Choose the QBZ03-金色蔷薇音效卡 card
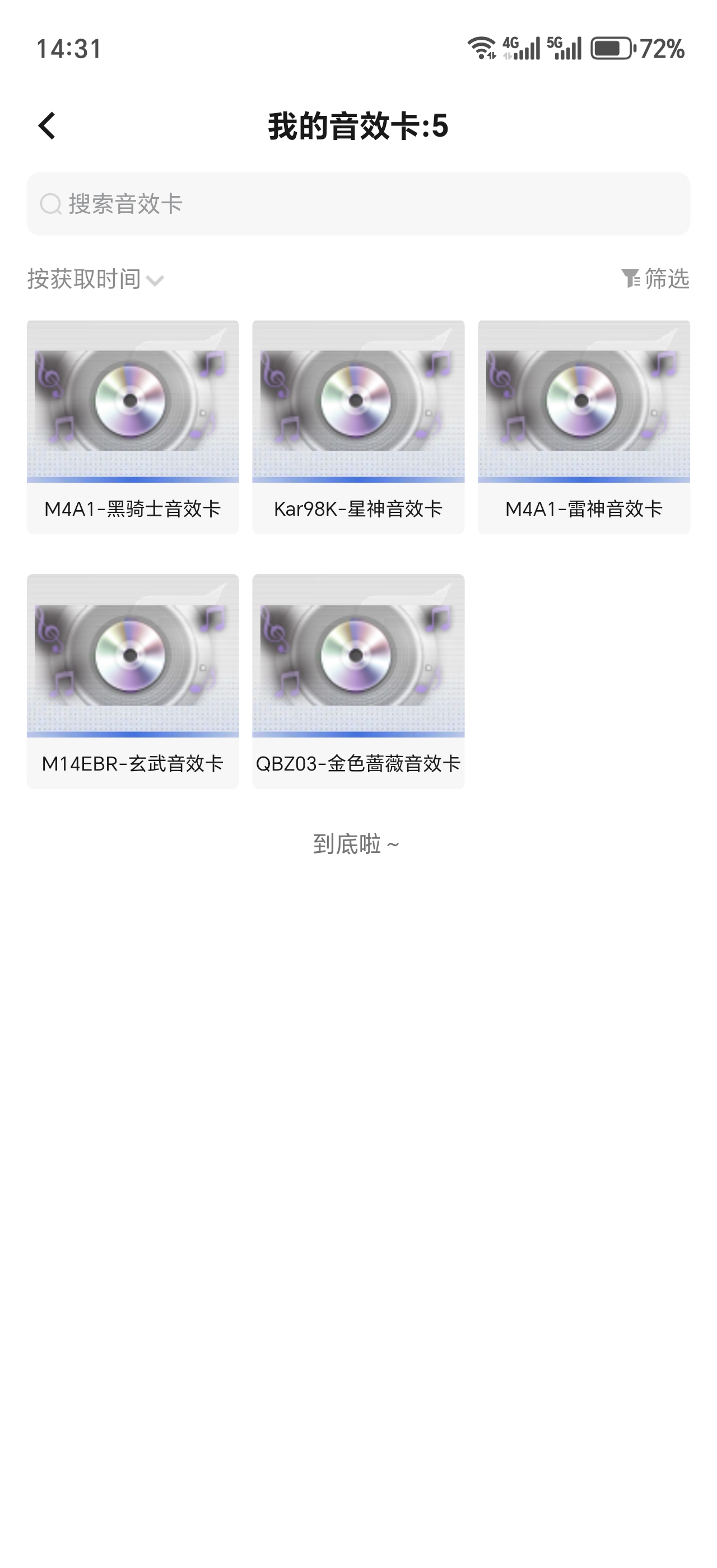Screen dimensions: 717x1568 [x=358, y=681]
